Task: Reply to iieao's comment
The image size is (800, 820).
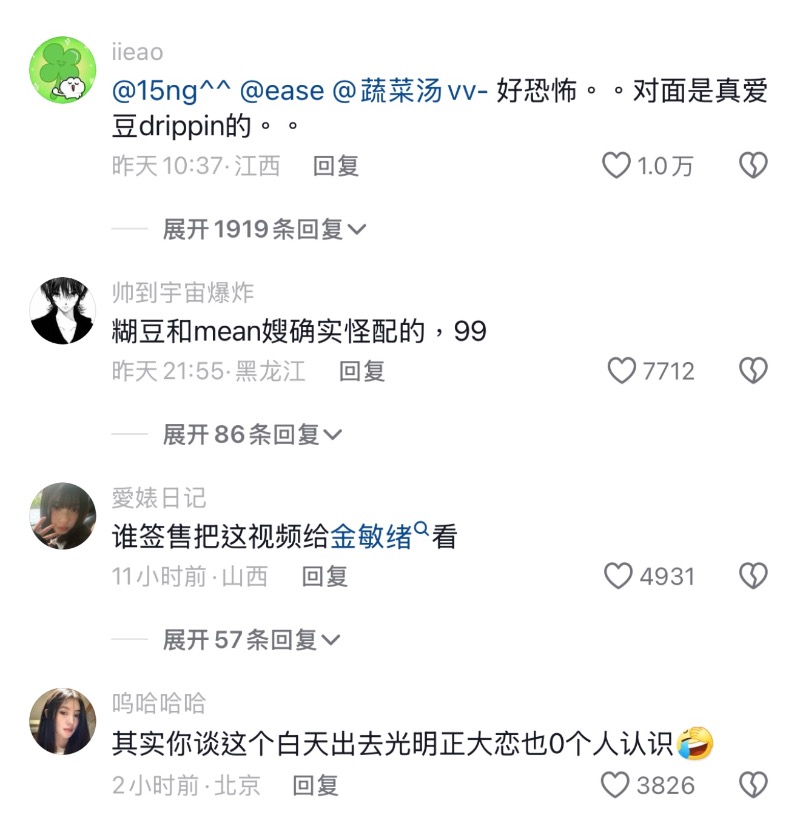Action: (x=336, y=166)
